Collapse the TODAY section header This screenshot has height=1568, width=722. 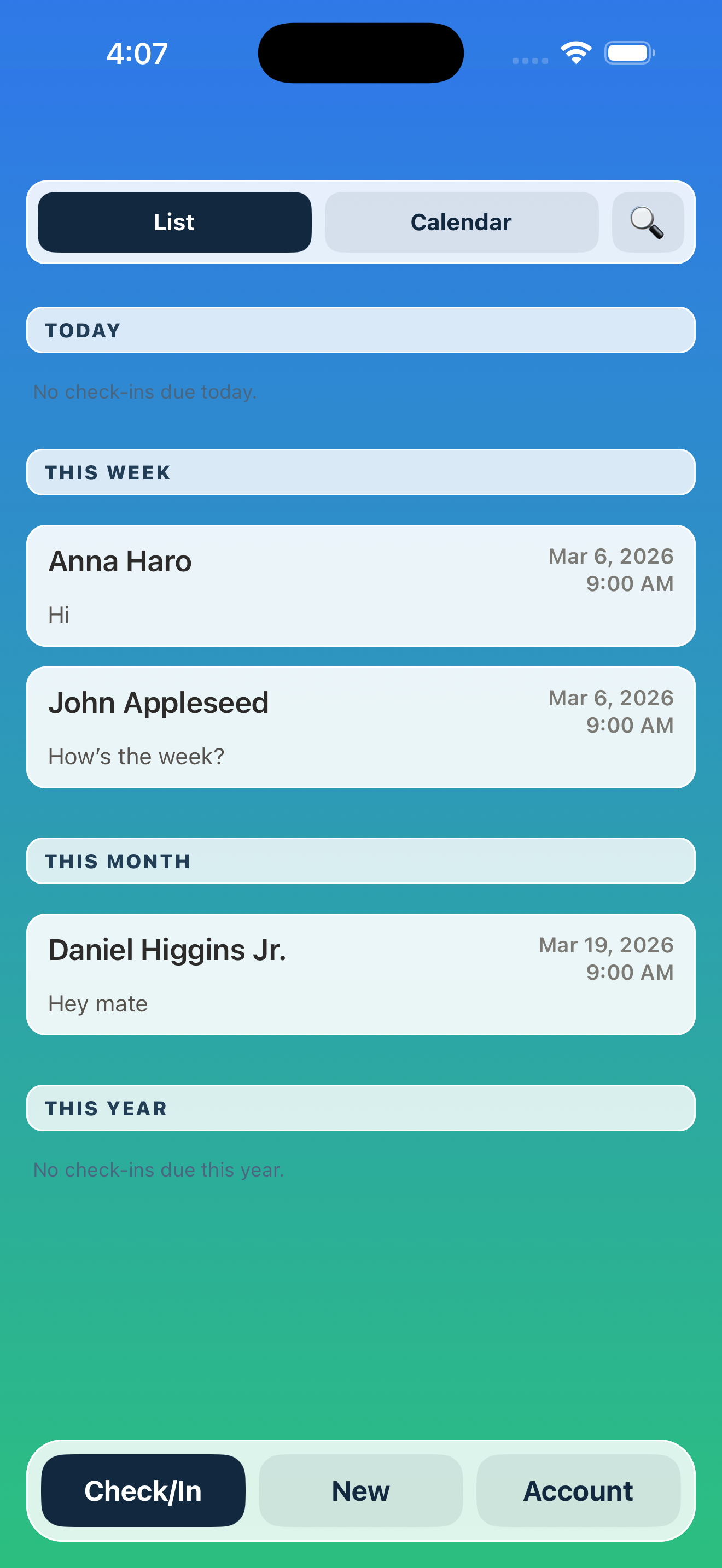(x=361, y=330)
